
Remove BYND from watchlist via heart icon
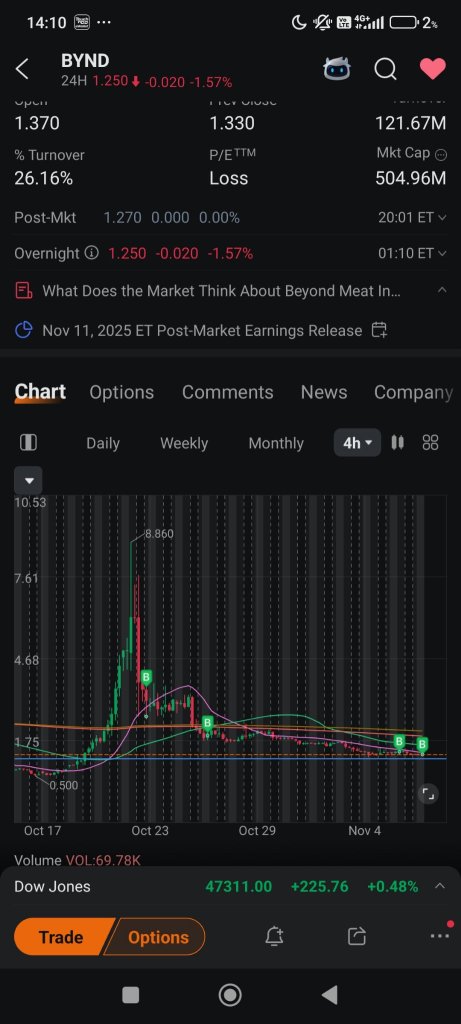(432, 69)
